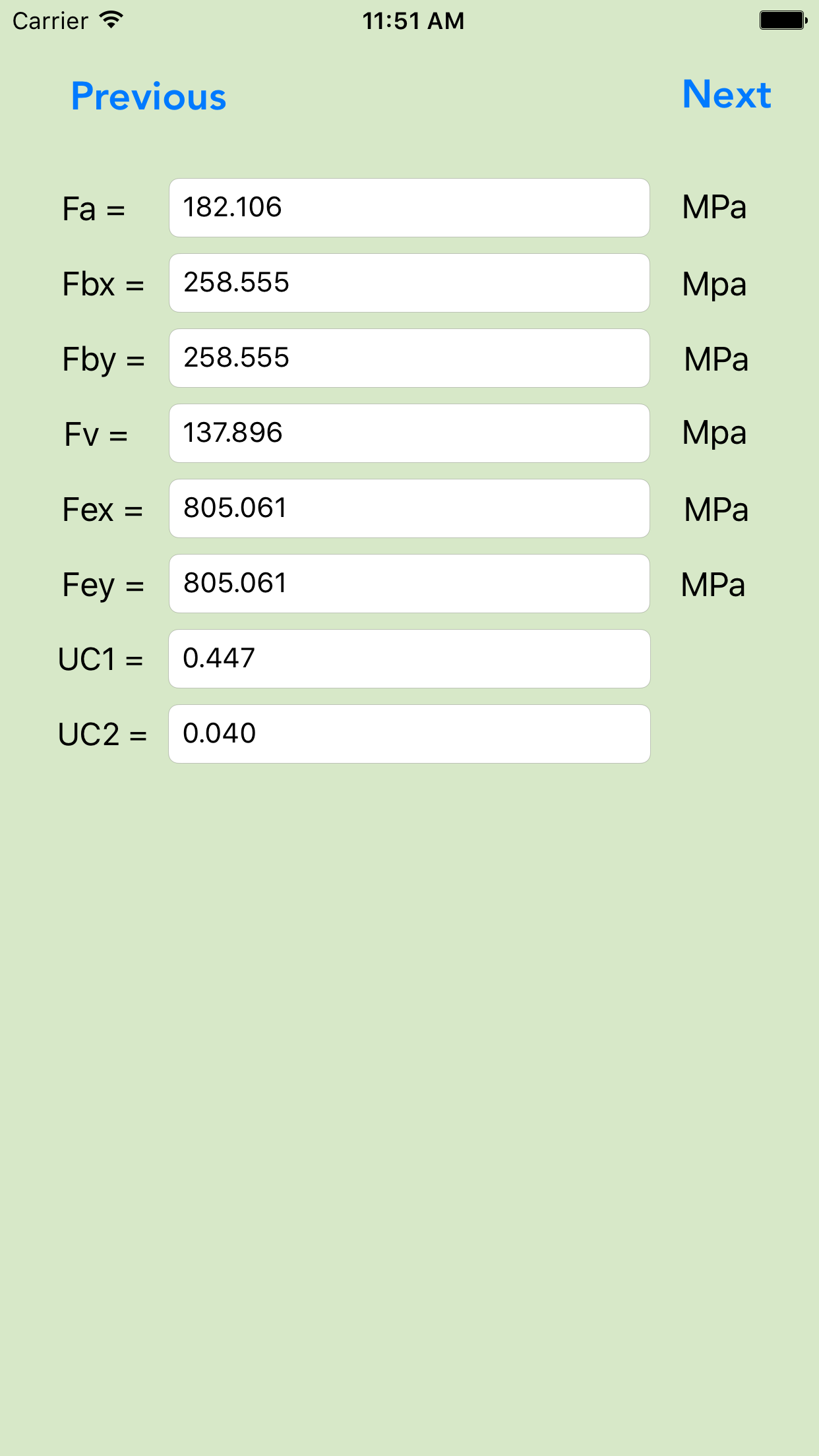Click the MPa unit label next to Fa

click(713, 208)
